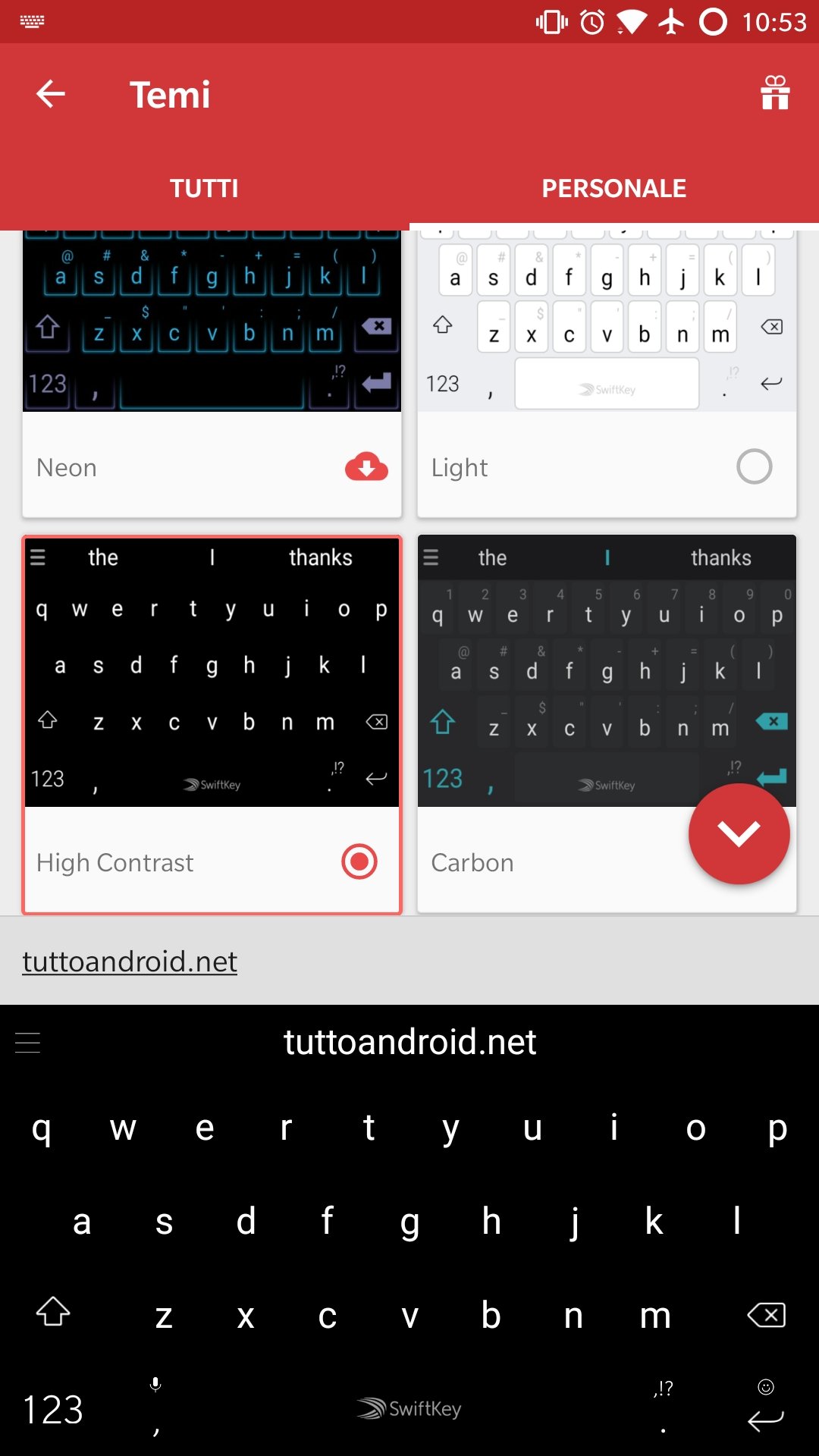Choose the tuttoandroid.net keyboard suggestion
Image resolution: width=819 pixels, height=1456 pixels.
[x=410, y=1042]
